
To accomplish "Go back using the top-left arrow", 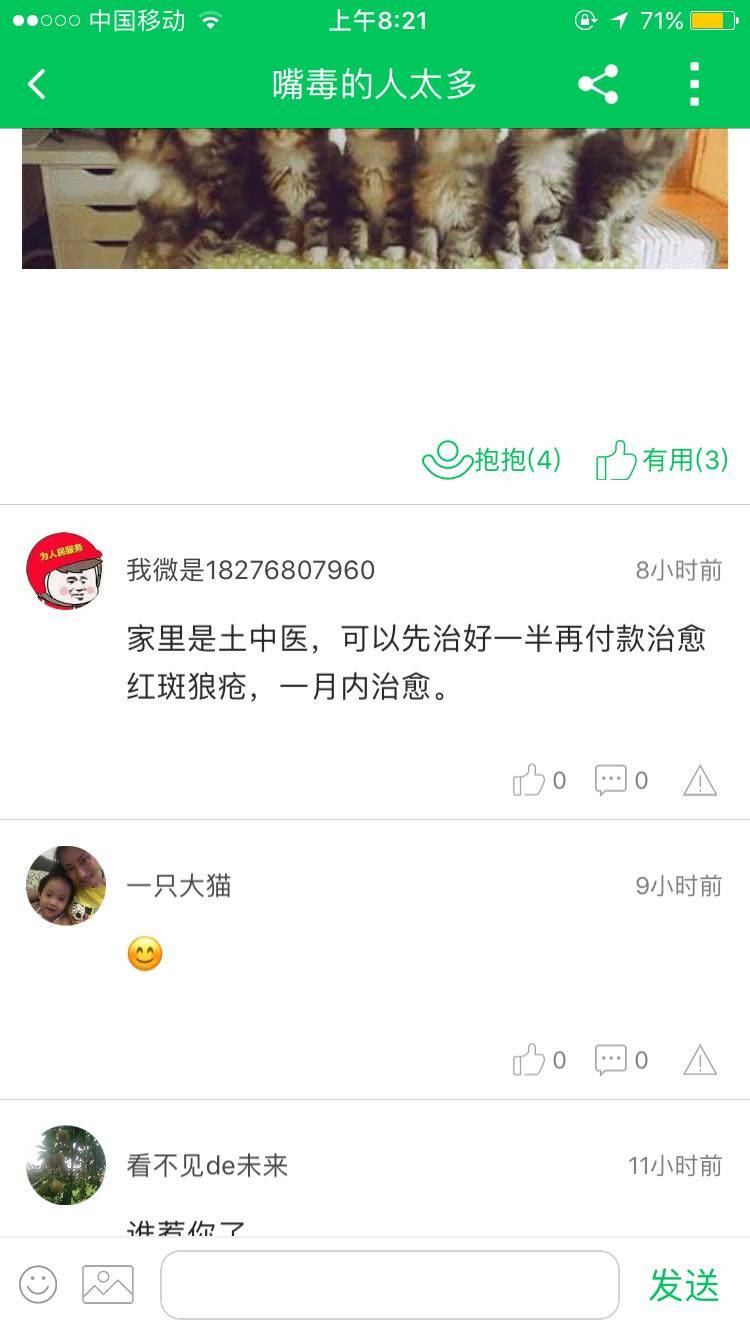I will 37,85.
